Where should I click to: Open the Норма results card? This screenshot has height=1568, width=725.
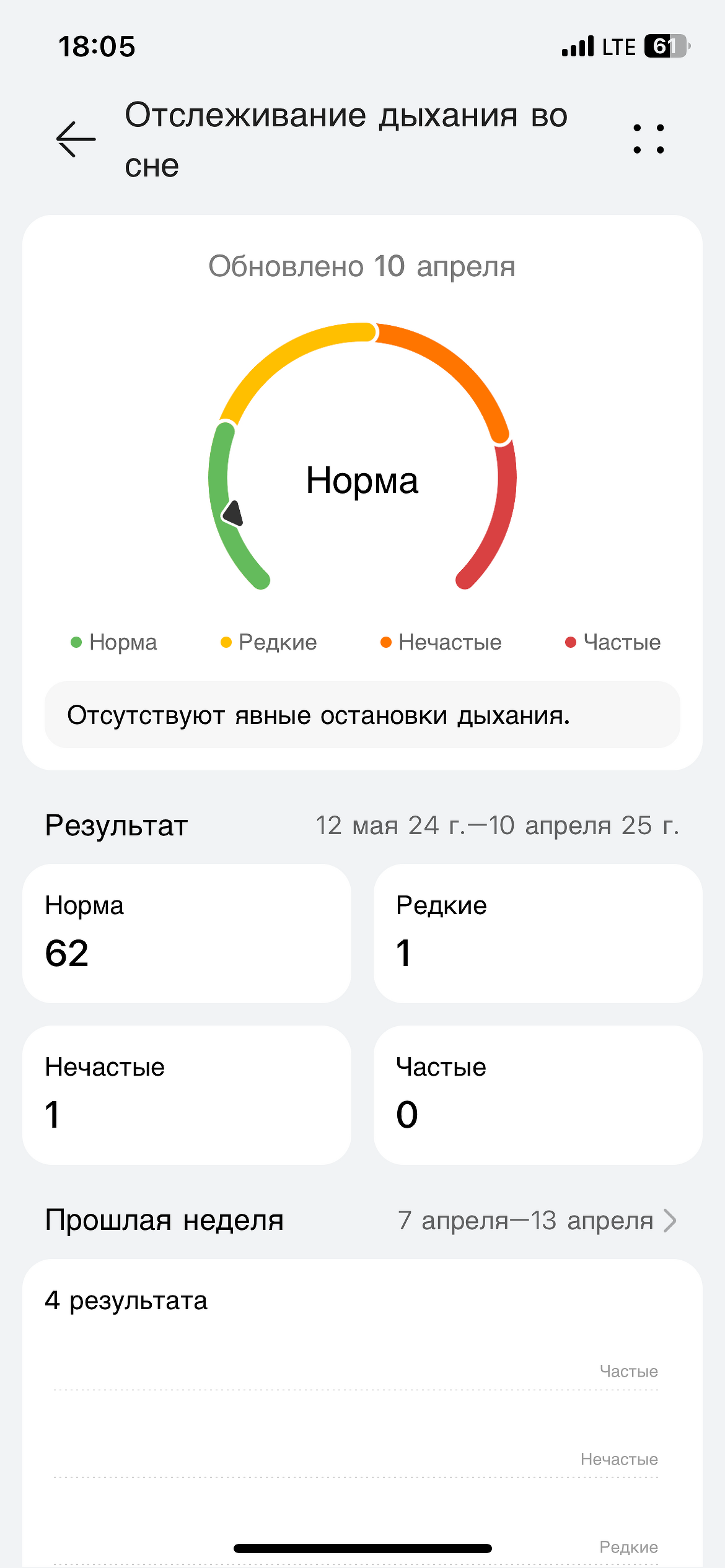point(187,933)
